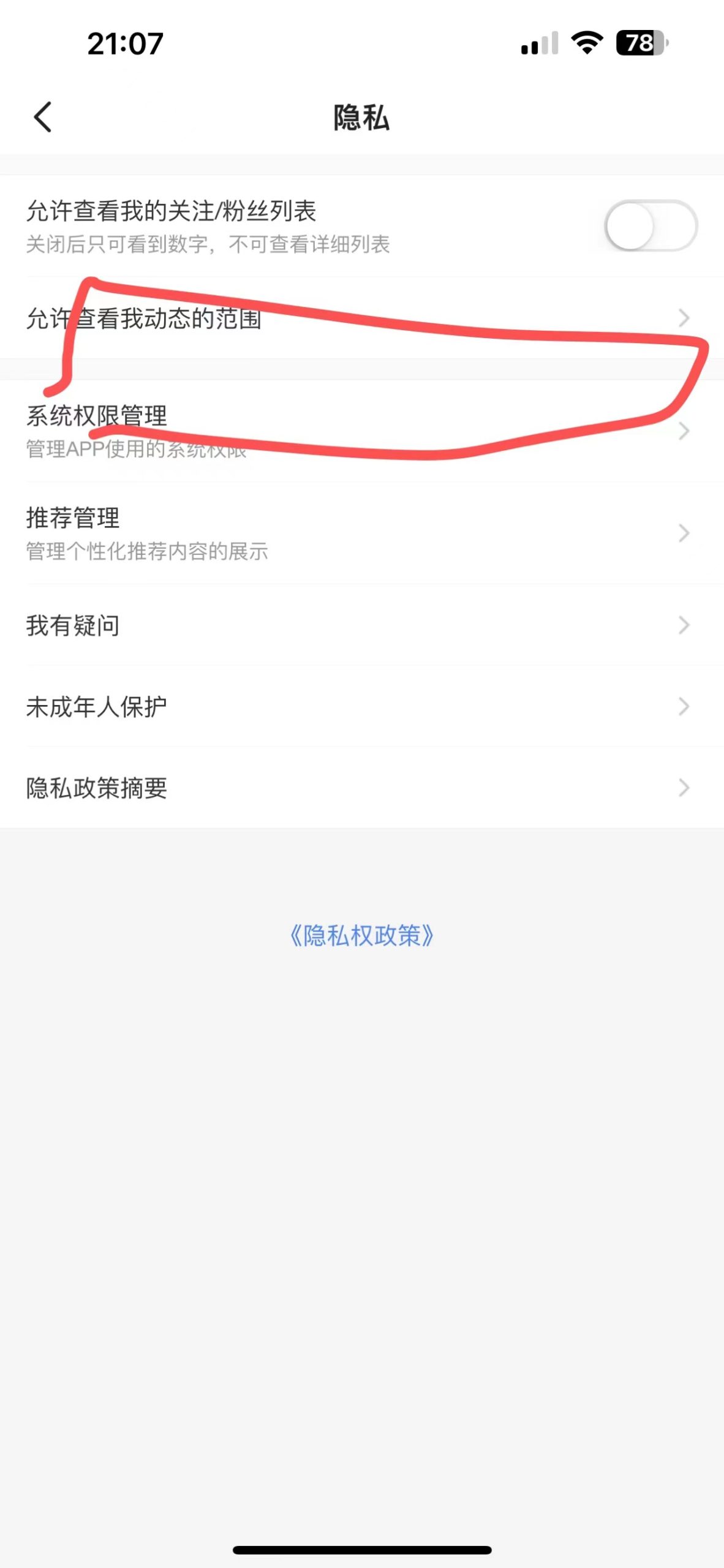Open 允许查看我动态的范围 setting

(x=362, y=318)
